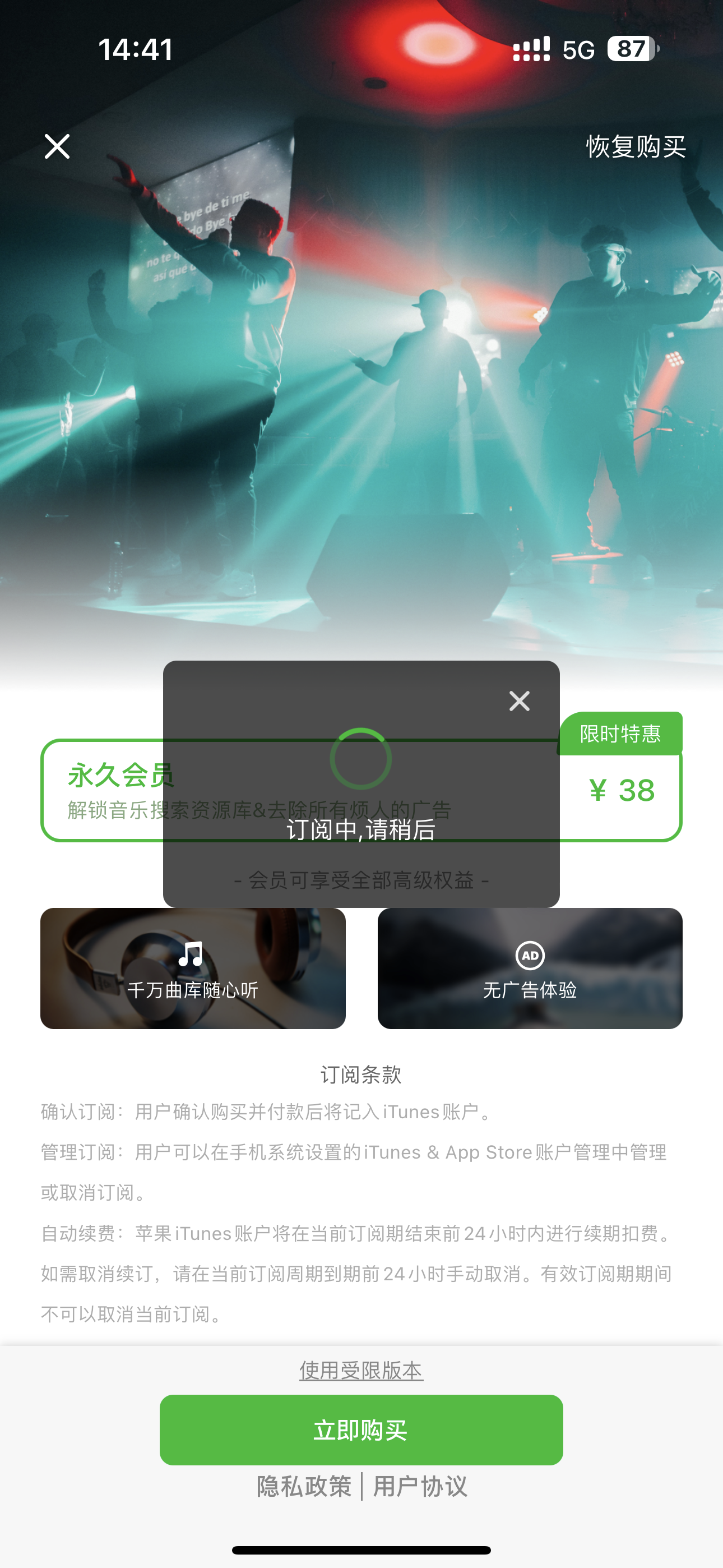Tap the 千万曲库随心听 feature card
Image resolution: width=723 pixels, height=1568 pixels.
click(x=192, y=986)
